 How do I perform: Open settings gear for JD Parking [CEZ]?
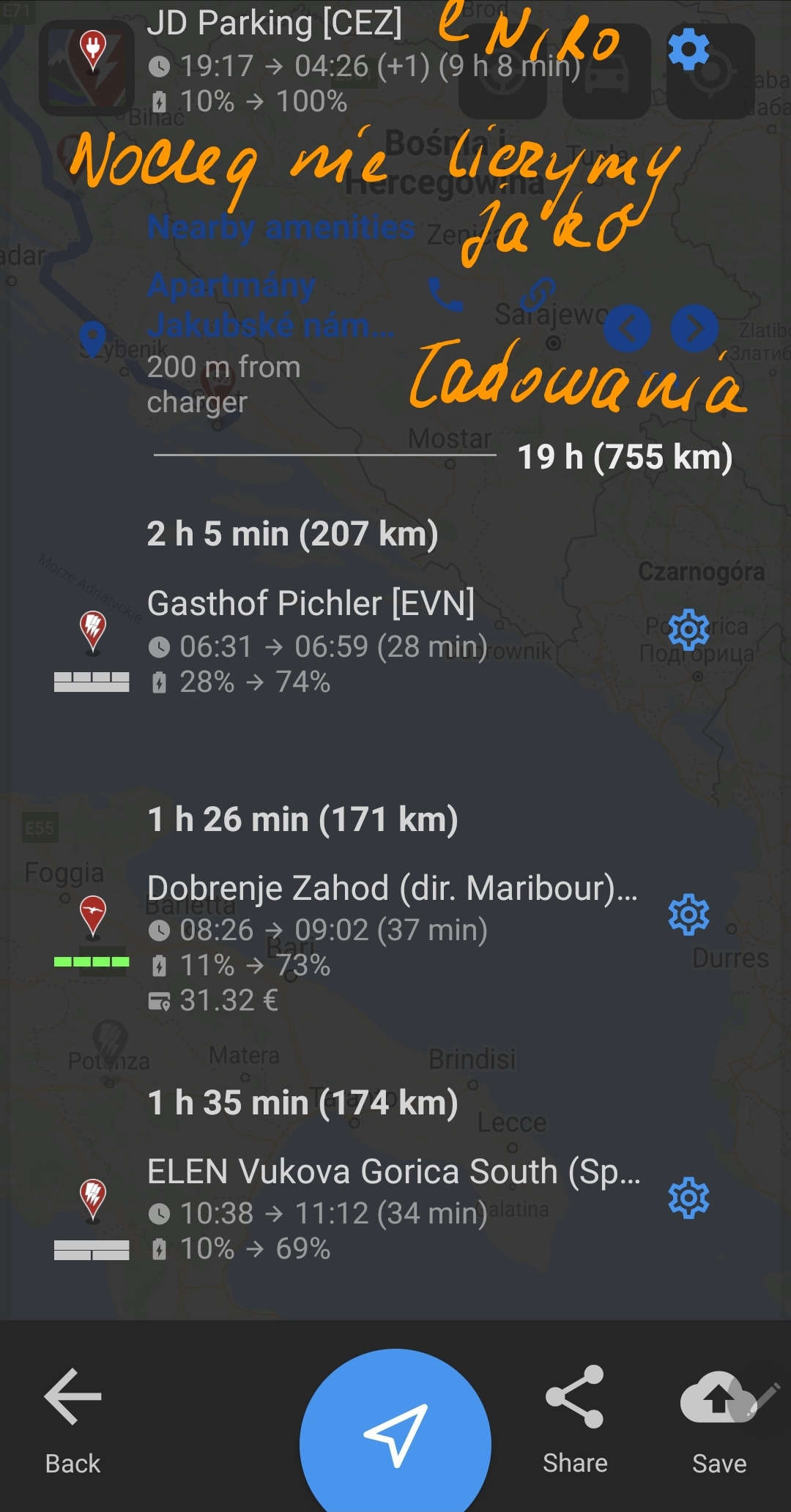[x=688, y=50]
